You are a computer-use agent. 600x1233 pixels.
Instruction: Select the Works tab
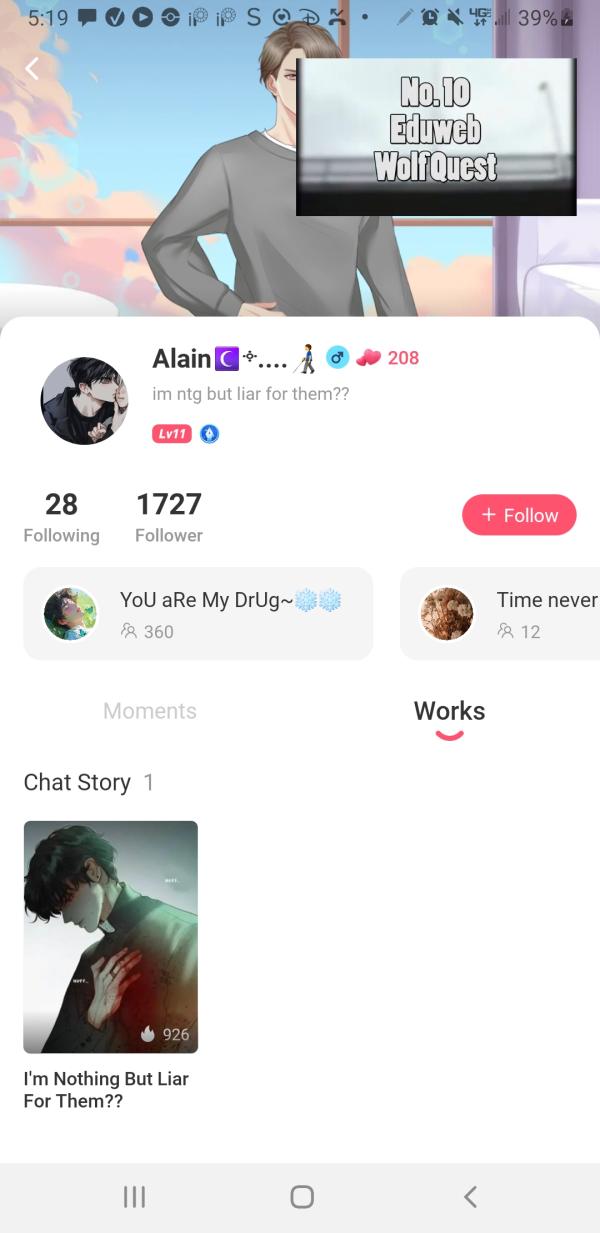point(449,711)
